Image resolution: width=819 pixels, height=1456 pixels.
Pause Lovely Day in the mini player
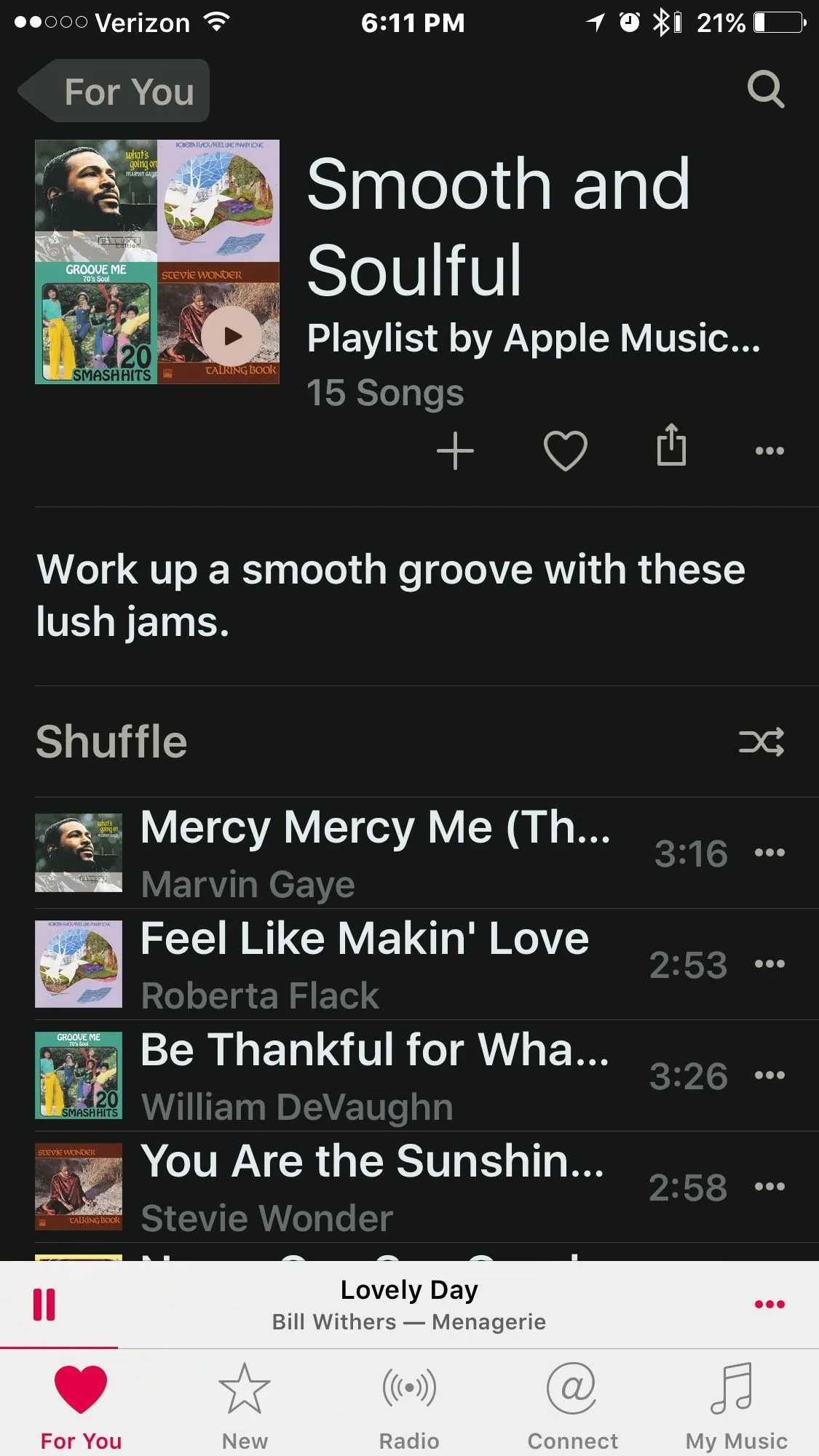click(44, 1304)
